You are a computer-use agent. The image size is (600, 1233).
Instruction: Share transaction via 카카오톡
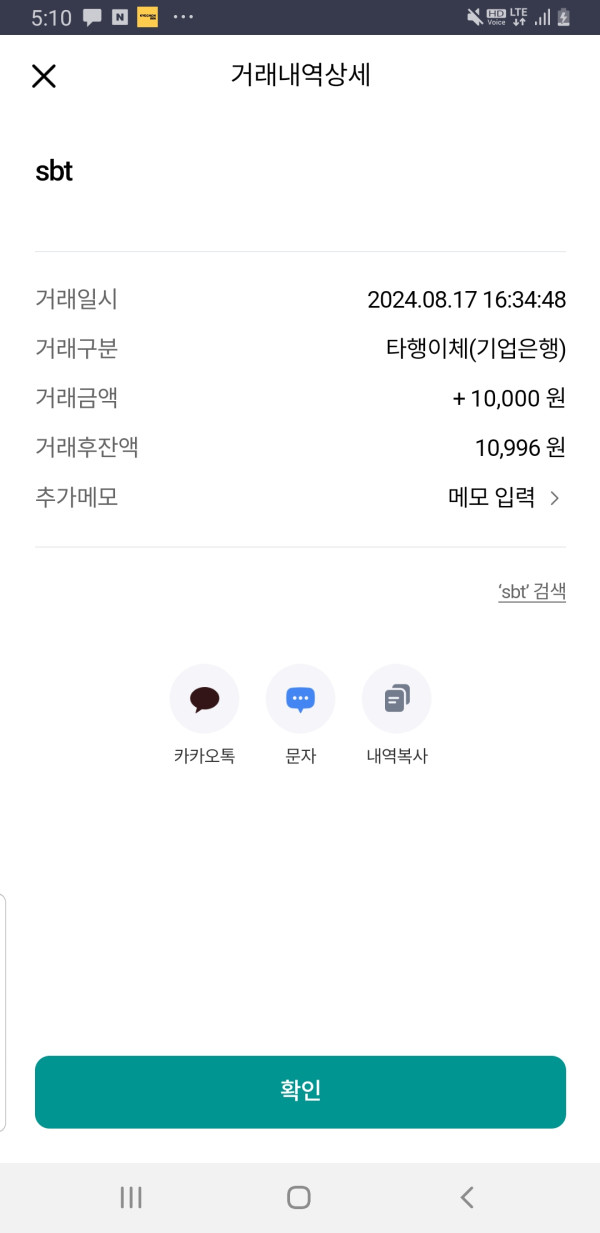(204, 700)
